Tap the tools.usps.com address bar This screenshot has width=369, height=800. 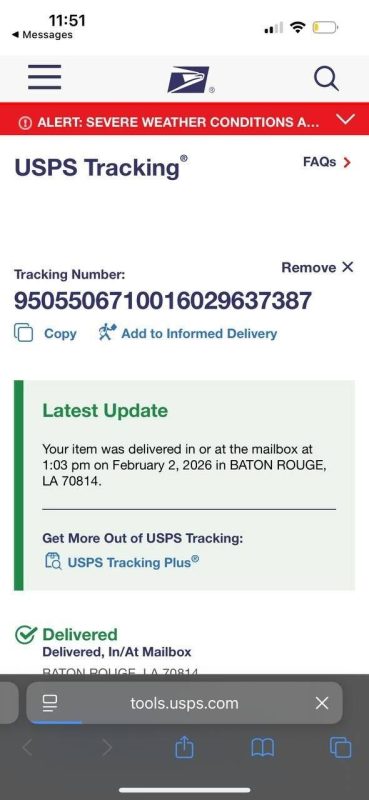click(x=184, y=703)
